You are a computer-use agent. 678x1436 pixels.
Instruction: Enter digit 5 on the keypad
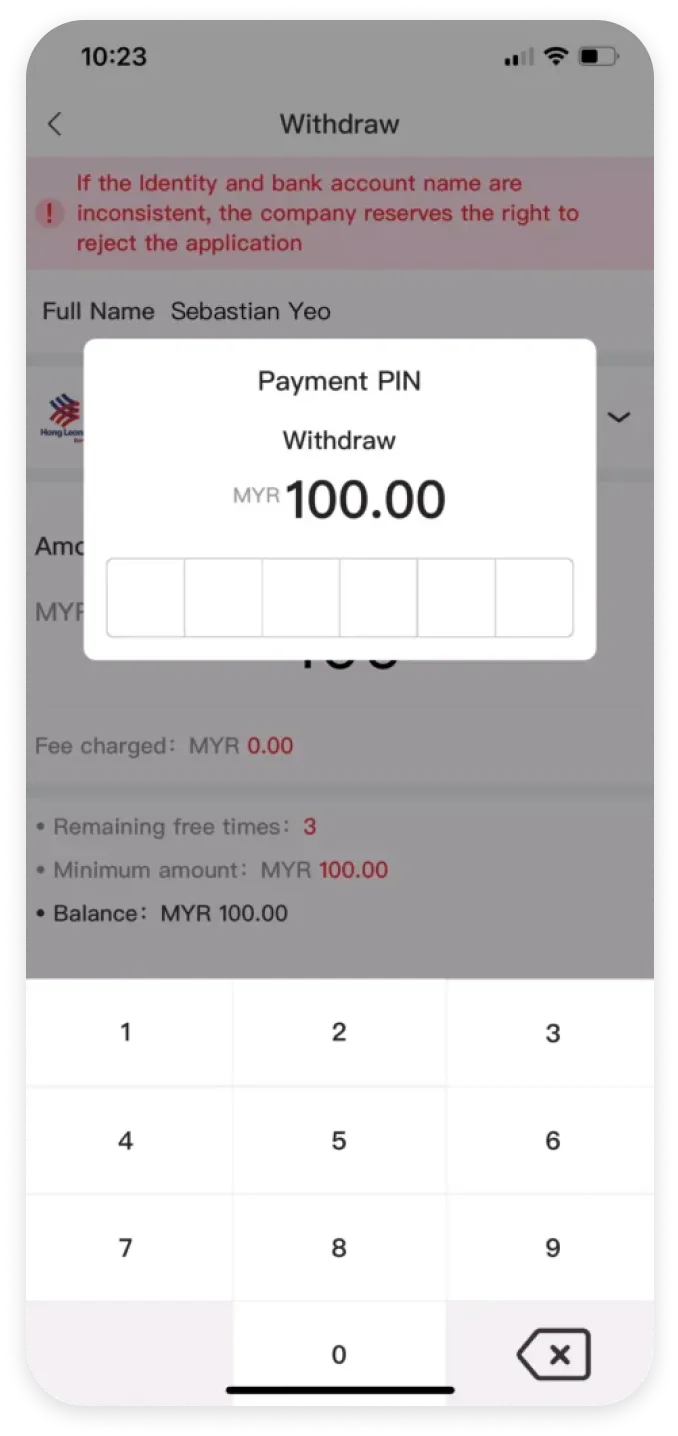click(x=339, y=1140)
